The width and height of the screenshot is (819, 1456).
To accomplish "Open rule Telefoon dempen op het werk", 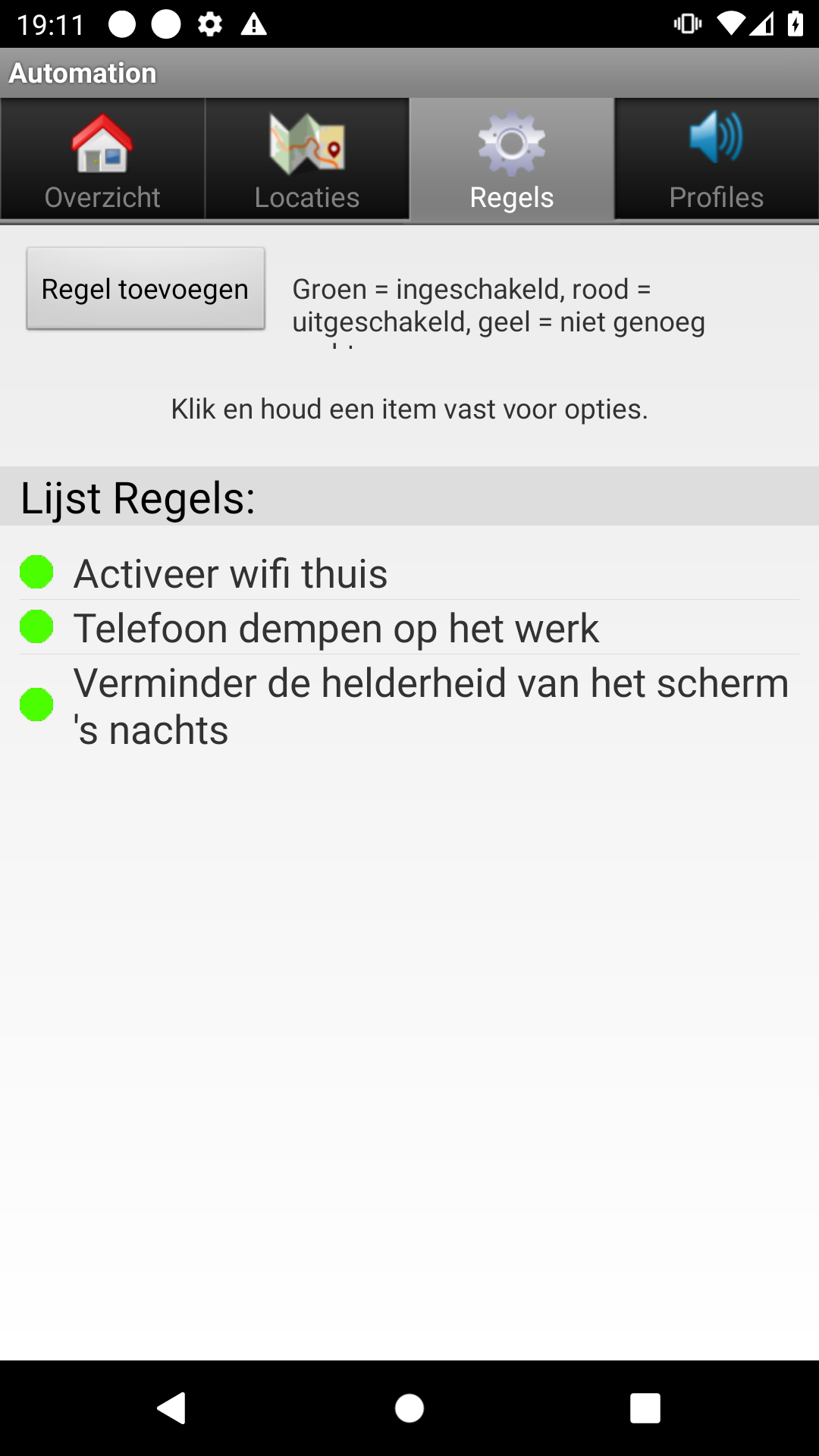I will (336, 628).
